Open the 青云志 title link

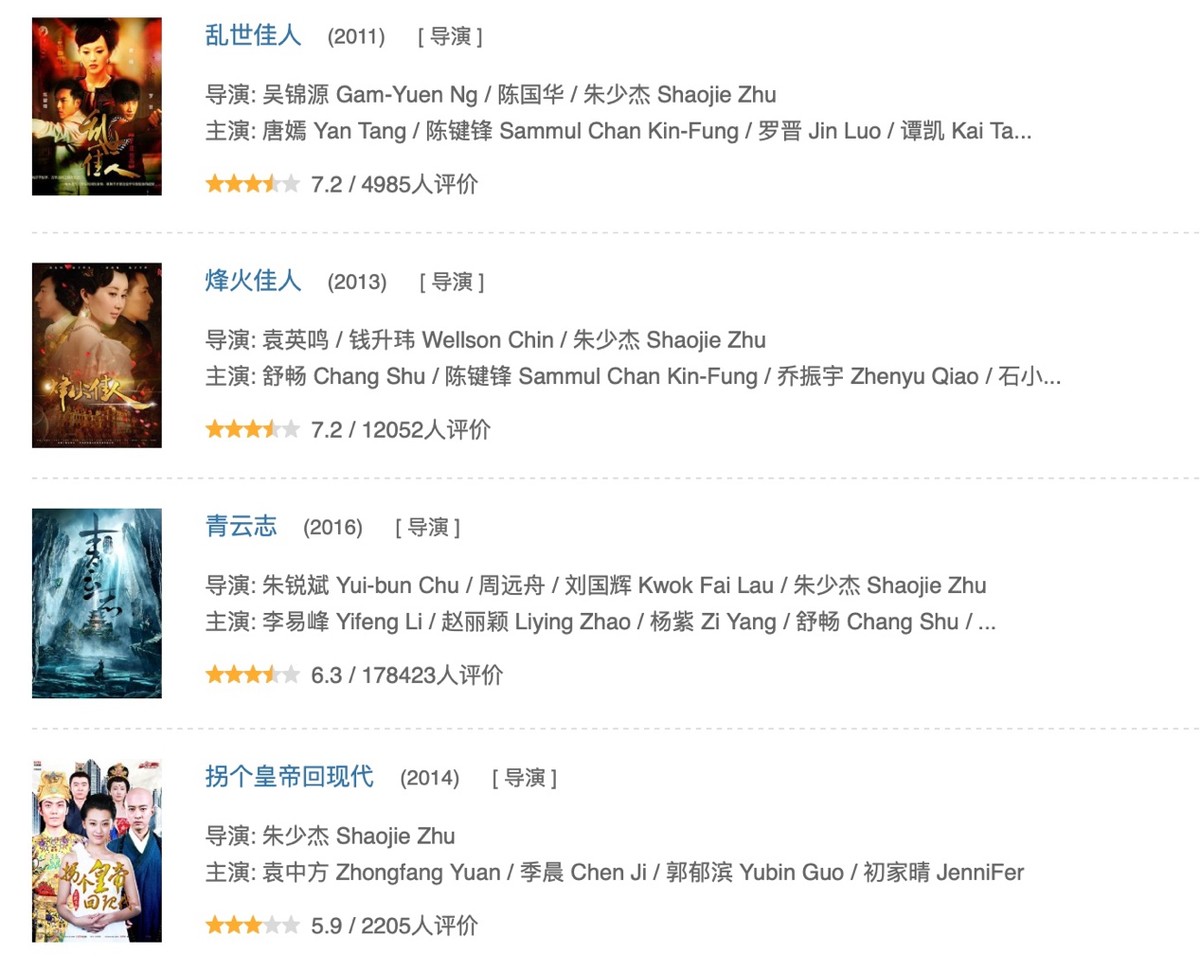[x=241, y=526]
